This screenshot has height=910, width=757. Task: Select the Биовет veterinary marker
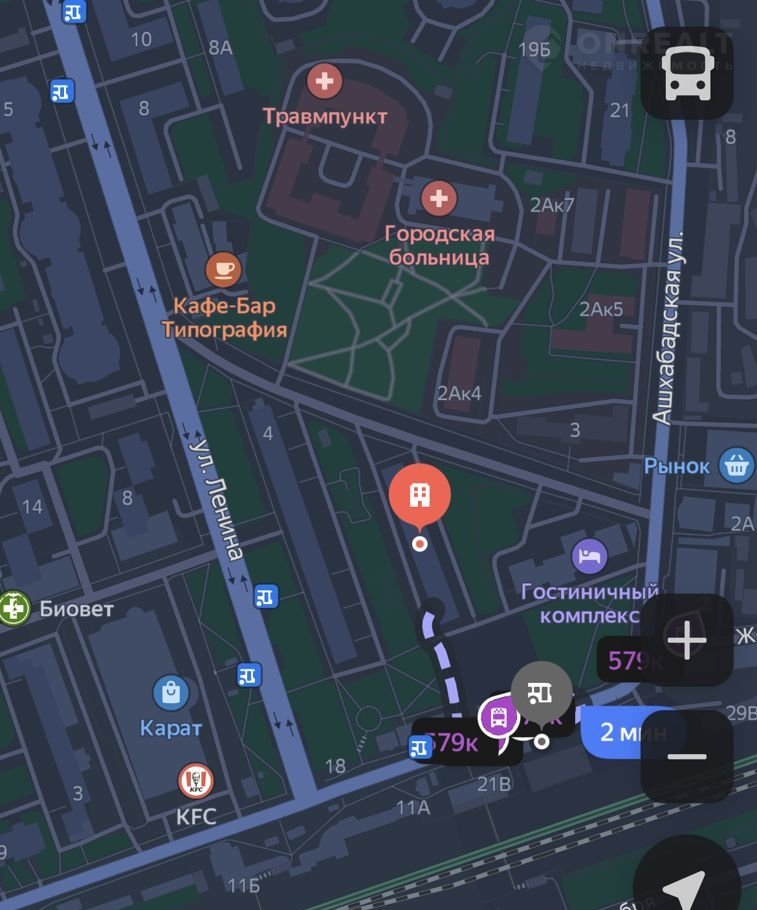tap(15, 608)
